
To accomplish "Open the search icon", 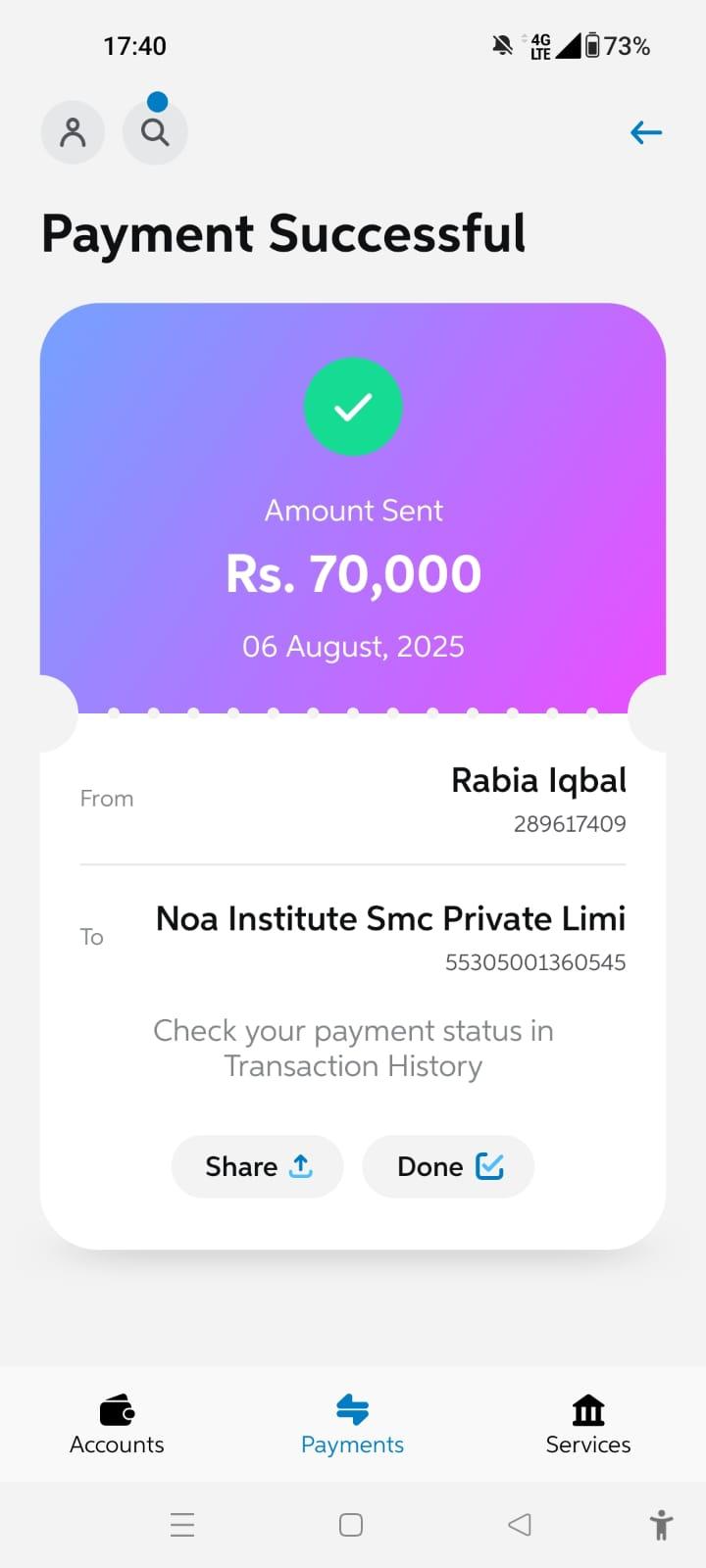I will [x=155, y=132].
